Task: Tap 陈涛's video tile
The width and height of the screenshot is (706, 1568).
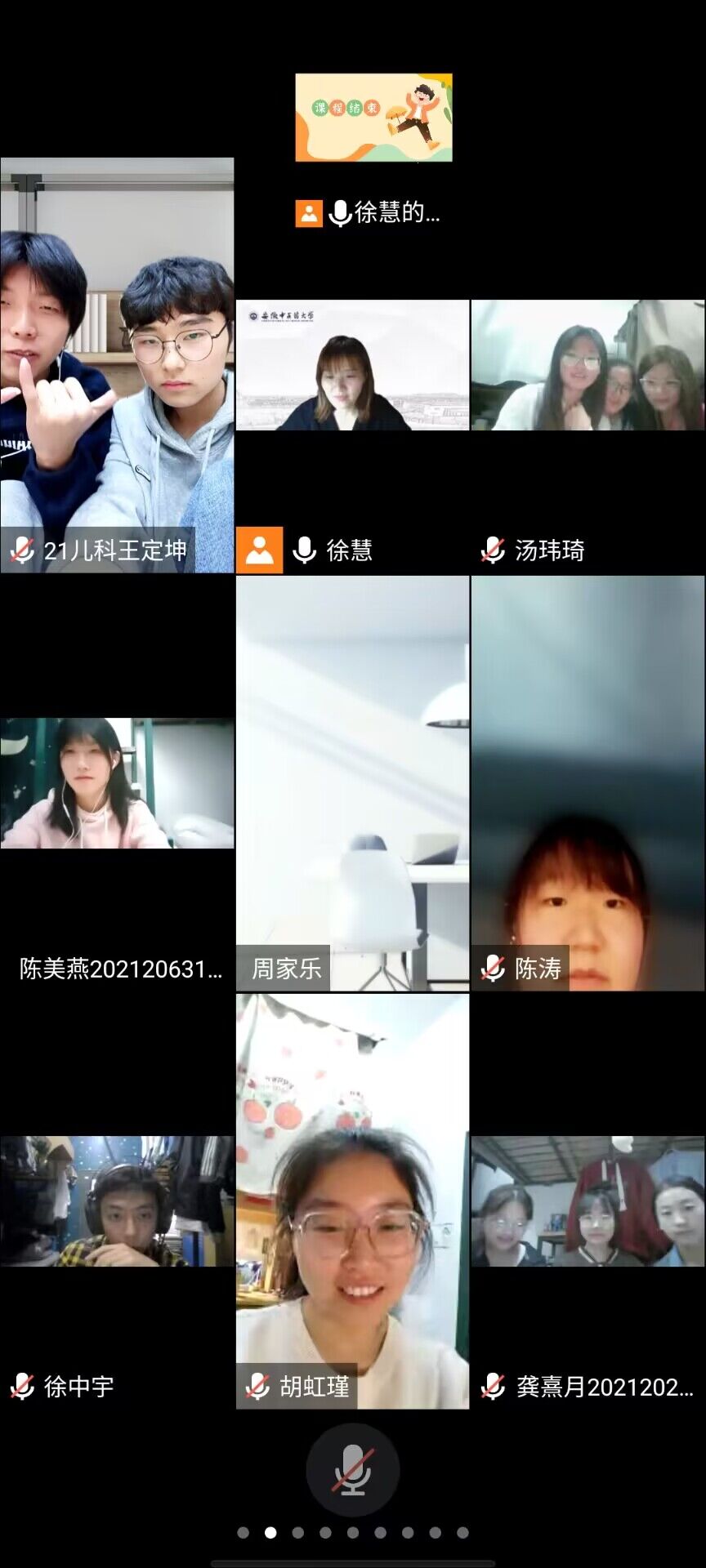Action: tap(588, 783)
